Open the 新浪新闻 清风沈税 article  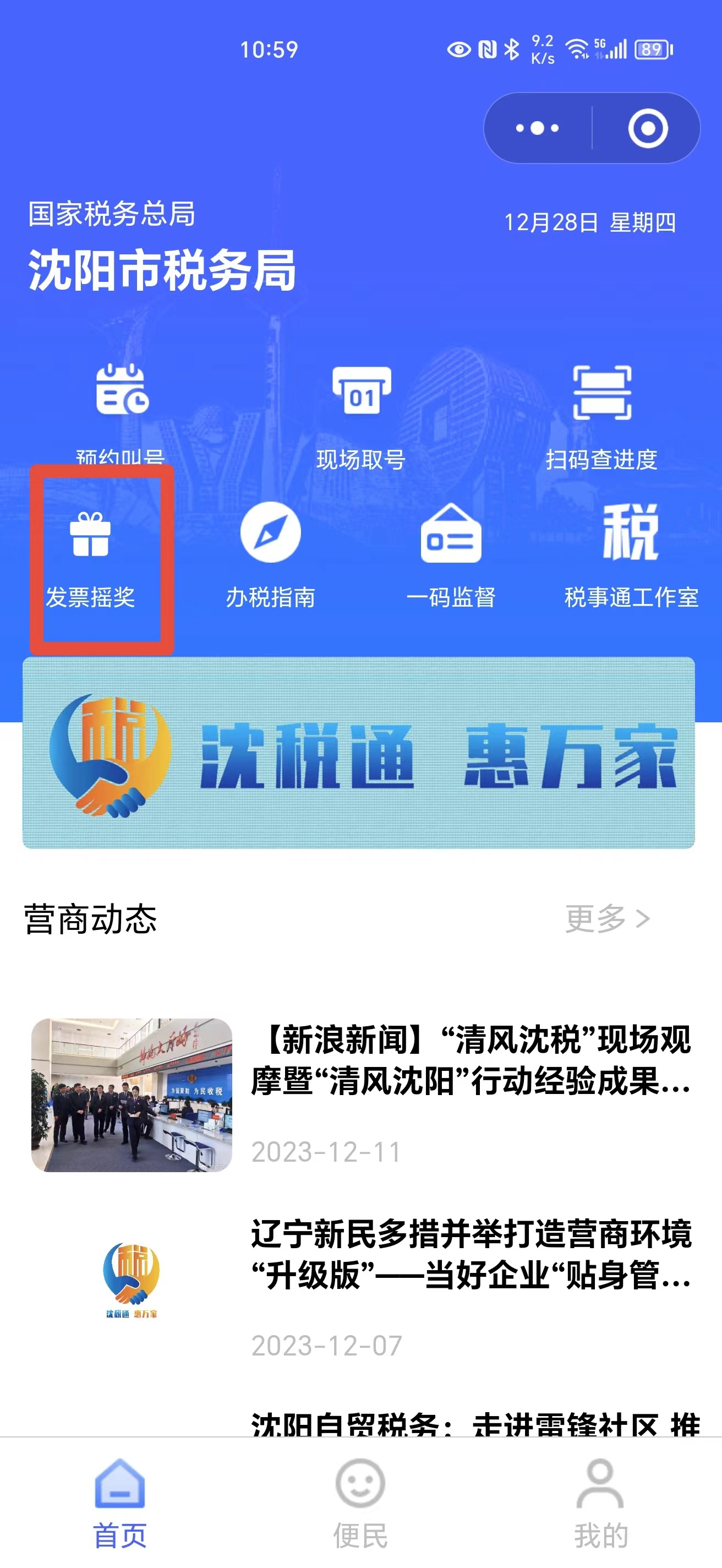point(362,1095)
